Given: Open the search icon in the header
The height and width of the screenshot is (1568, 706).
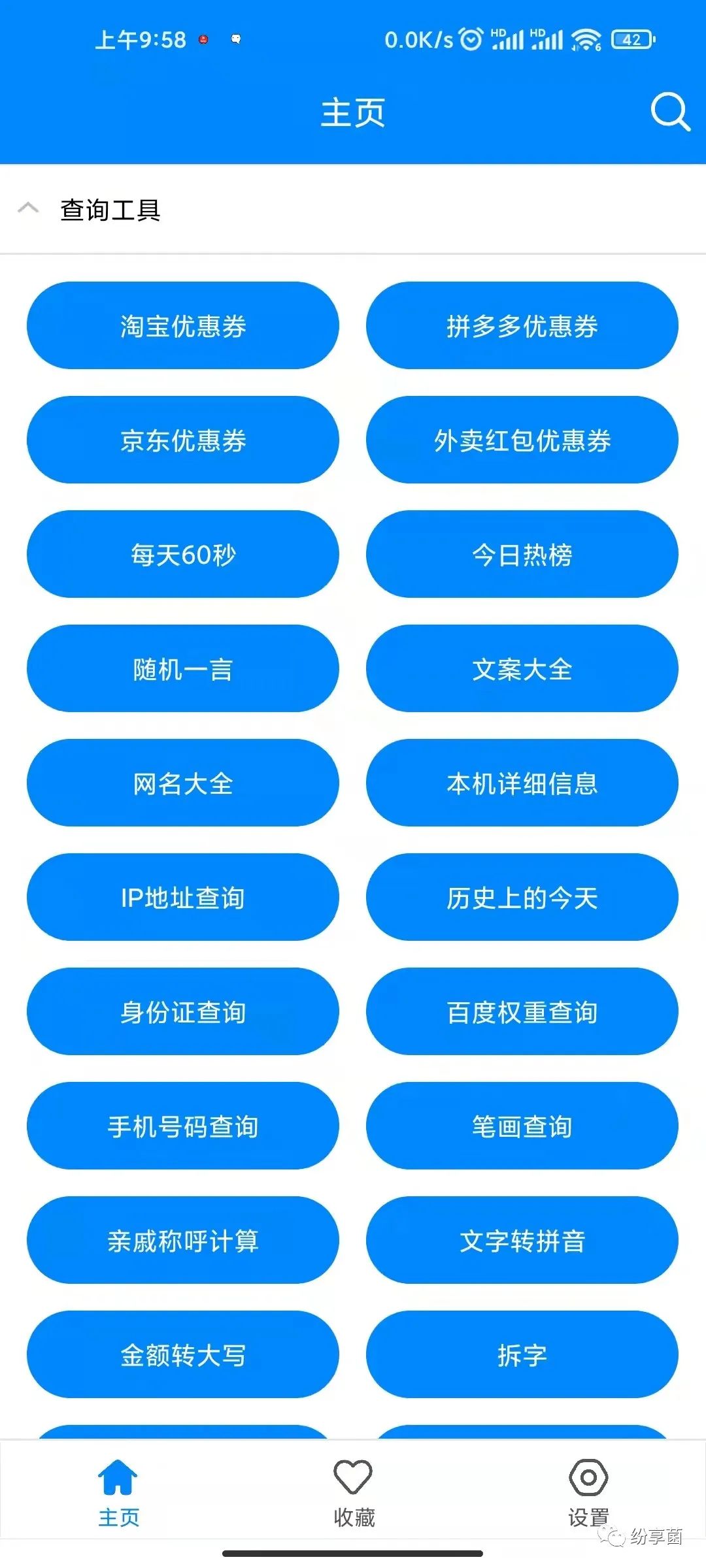Looking at the screenshot, I should pos(669,112).
